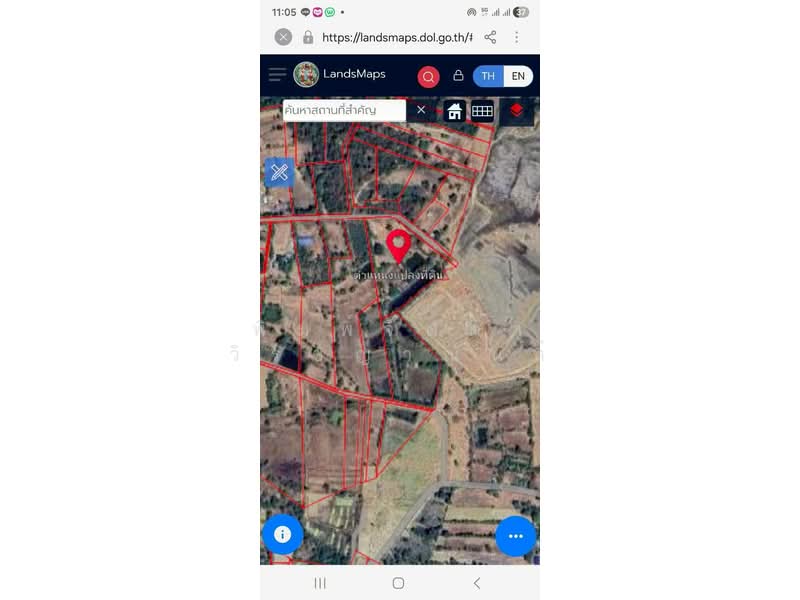Open the browser overflow menu

(517, 37)
